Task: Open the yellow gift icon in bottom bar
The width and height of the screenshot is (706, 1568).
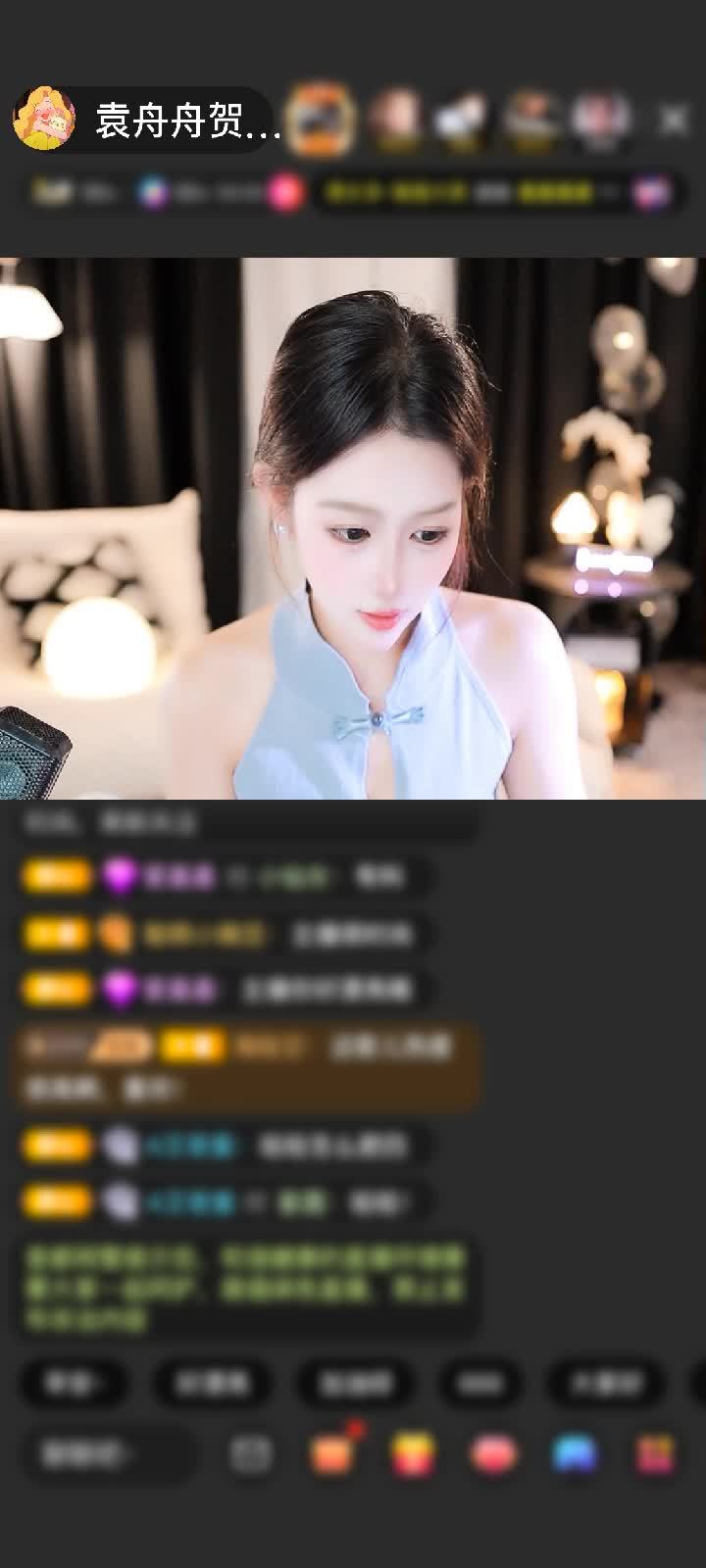Action: tap(414, 1454)
